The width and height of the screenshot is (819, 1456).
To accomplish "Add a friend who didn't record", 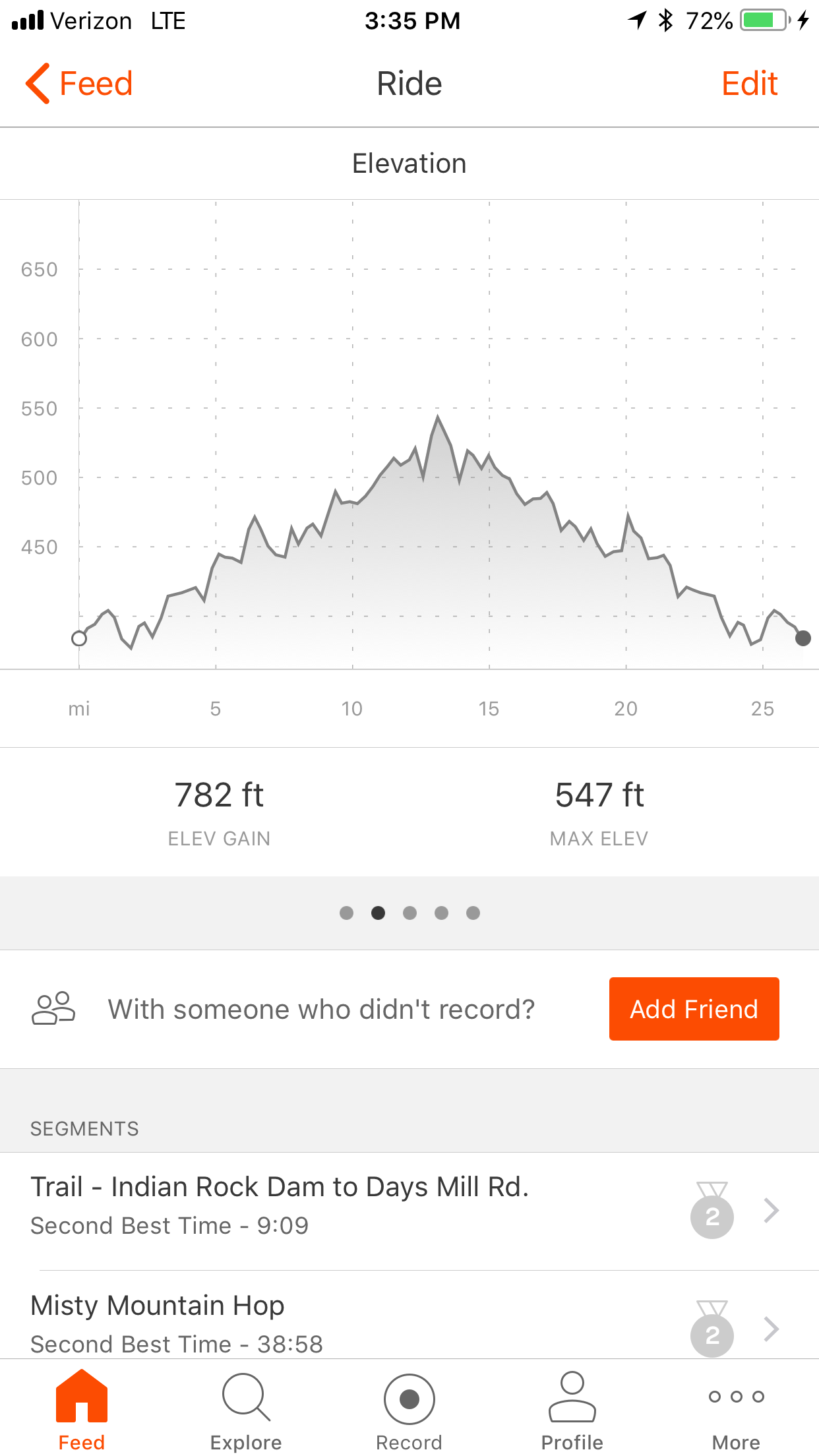I will click(694, 1009).
